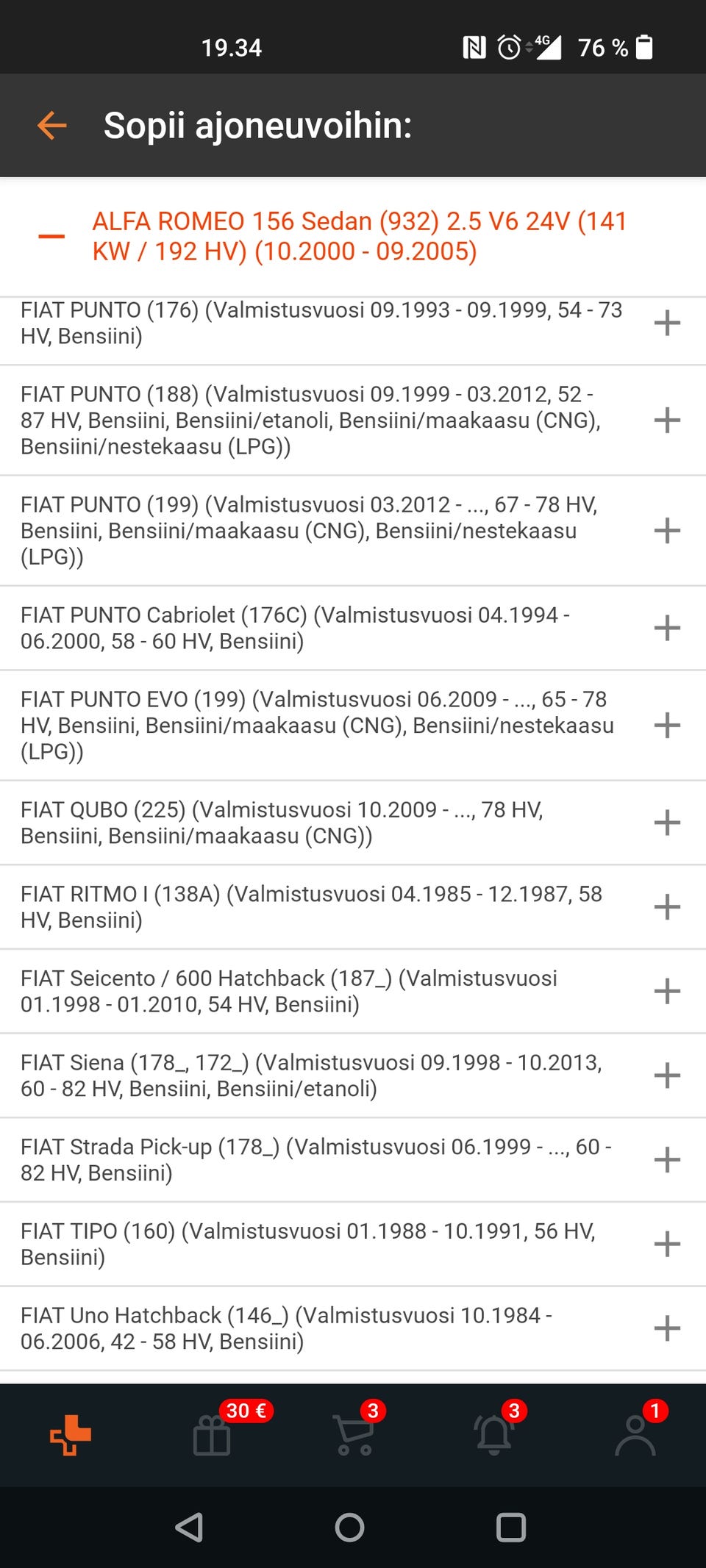Expand the FIAT PUNTO (188) entry

click(x=667, y=420)
